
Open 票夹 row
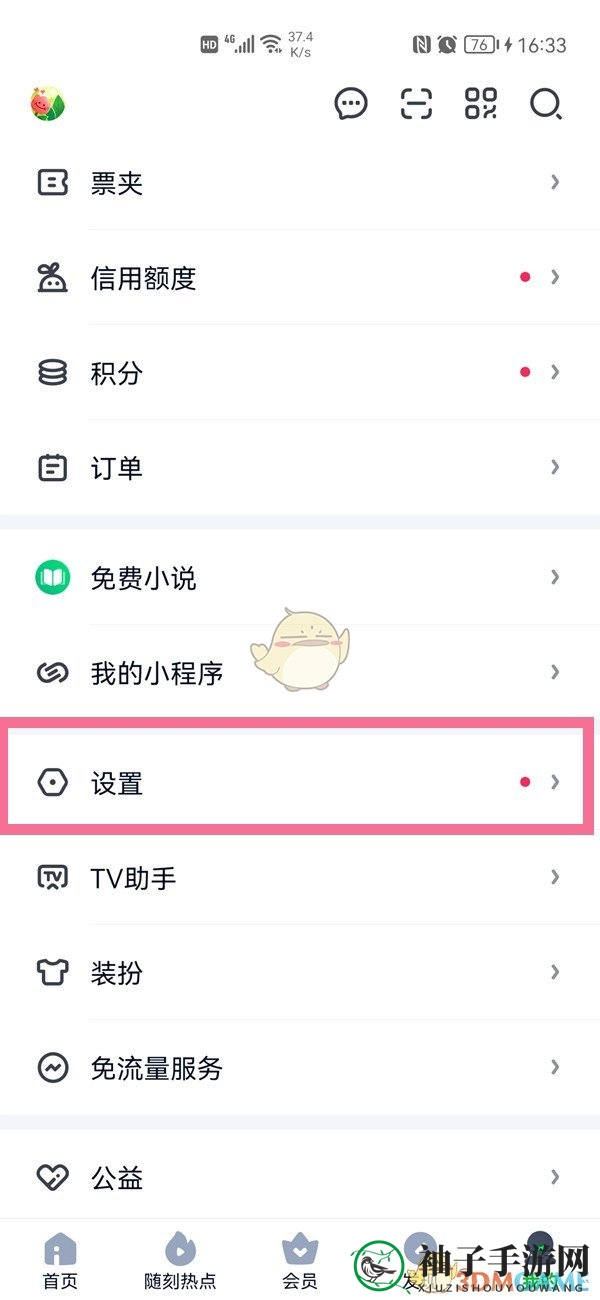coord(300,183)
